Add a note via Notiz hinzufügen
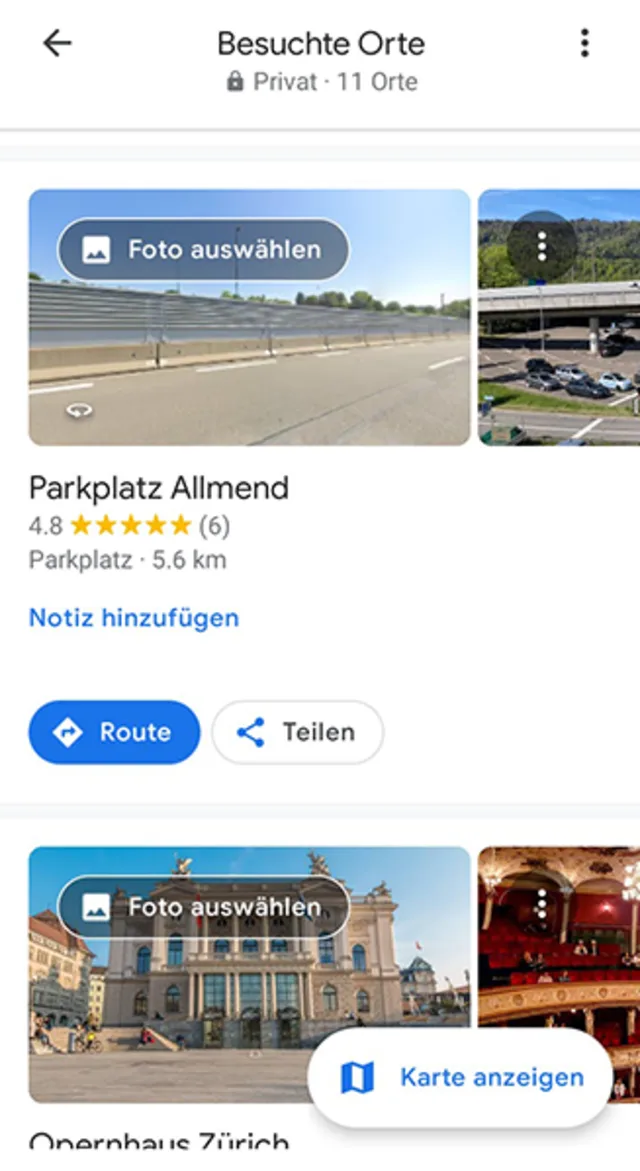Viewport: 640px width, 1171px height. point(134,618)
